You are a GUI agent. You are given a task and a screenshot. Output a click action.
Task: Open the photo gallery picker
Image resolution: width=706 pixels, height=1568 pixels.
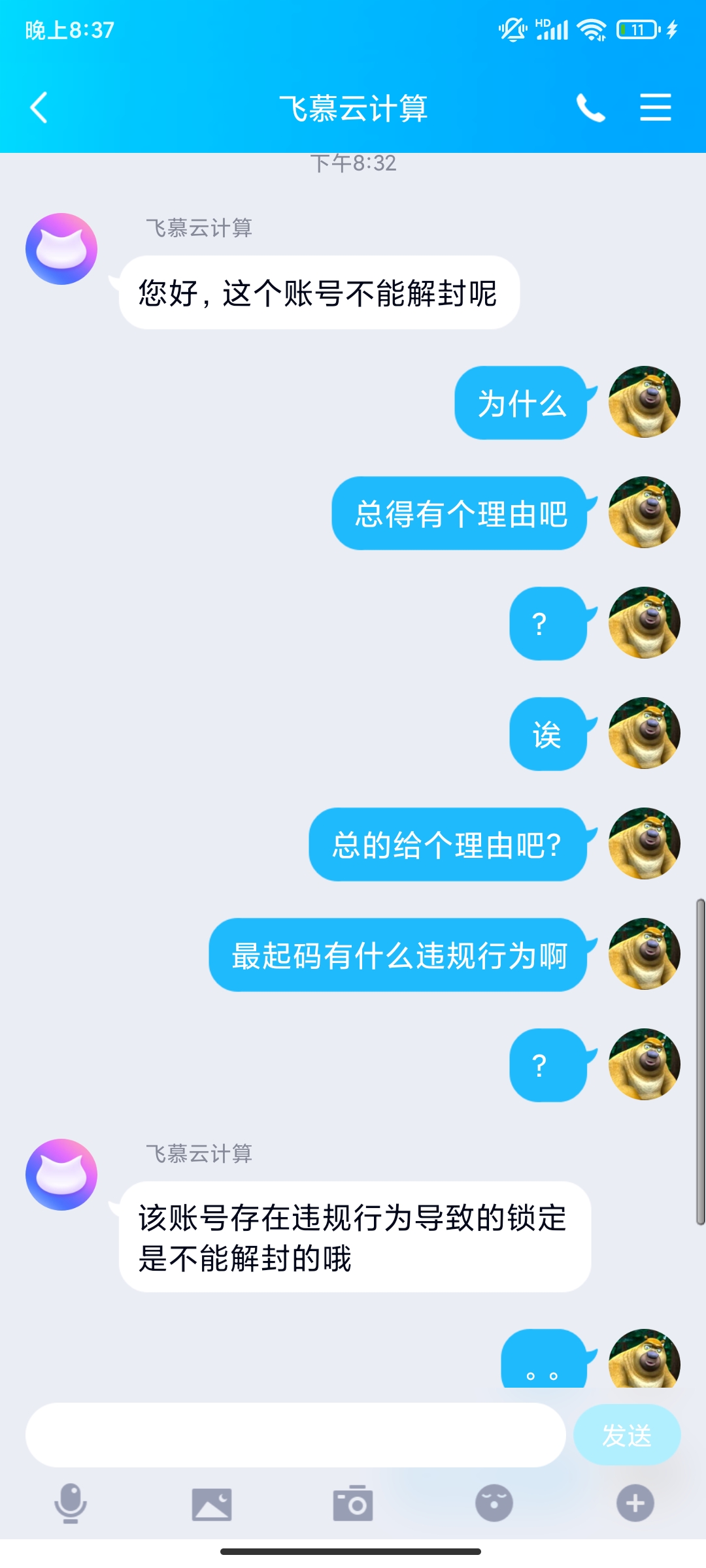coord(212,1504)
